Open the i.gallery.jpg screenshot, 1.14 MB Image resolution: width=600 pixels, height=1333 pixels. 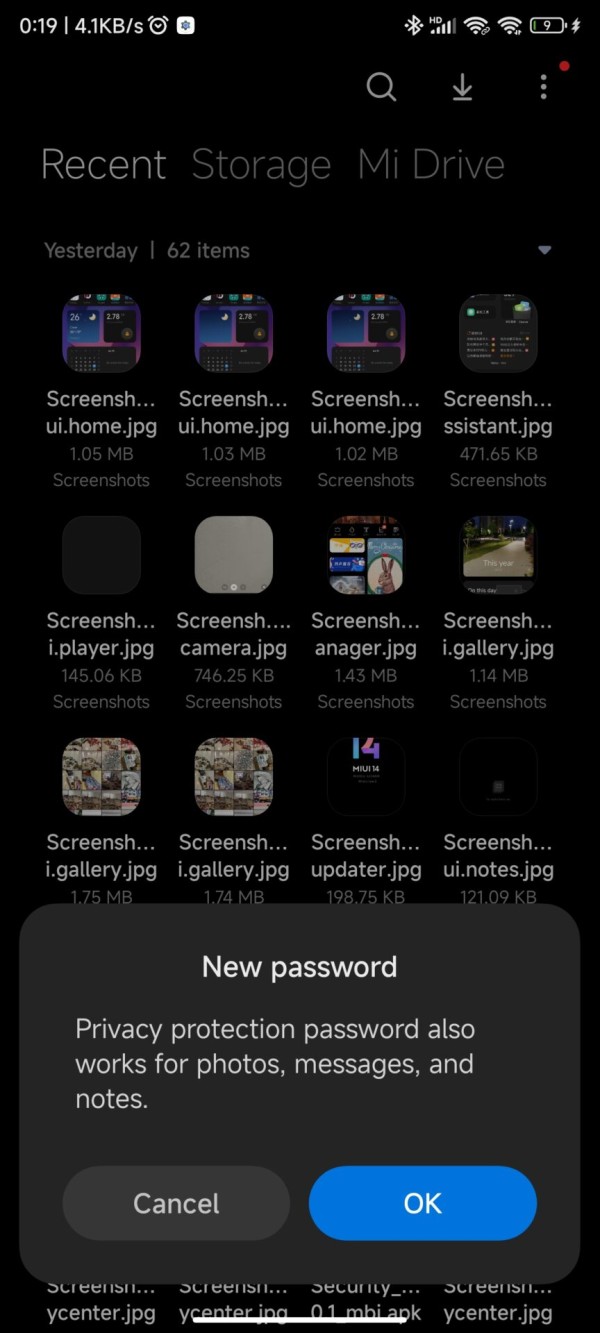coord(498,556)
